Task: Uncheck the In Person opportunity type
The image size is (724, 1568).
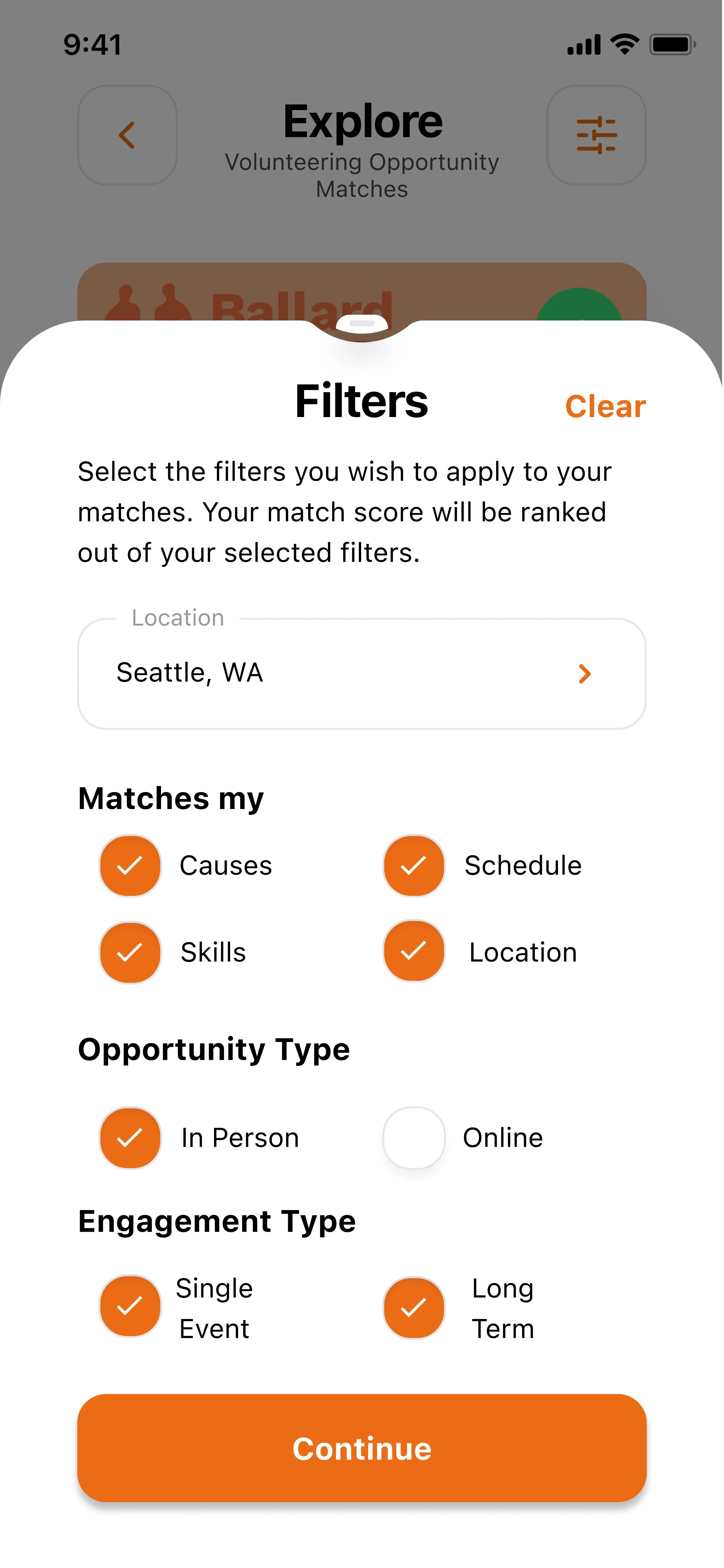Action: point(130,1137)
